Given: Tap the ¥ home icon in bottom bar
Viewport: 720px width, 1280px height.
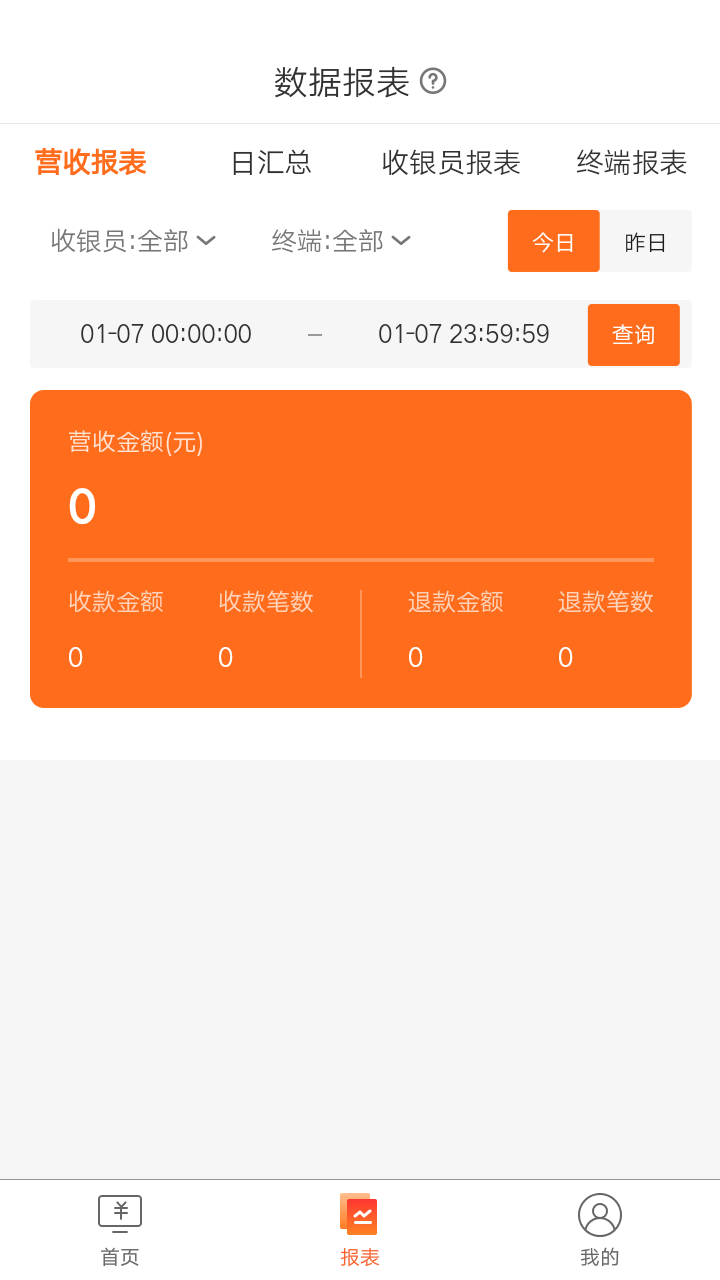Looking at the screenshot, I should click(x=119, y=1211).
